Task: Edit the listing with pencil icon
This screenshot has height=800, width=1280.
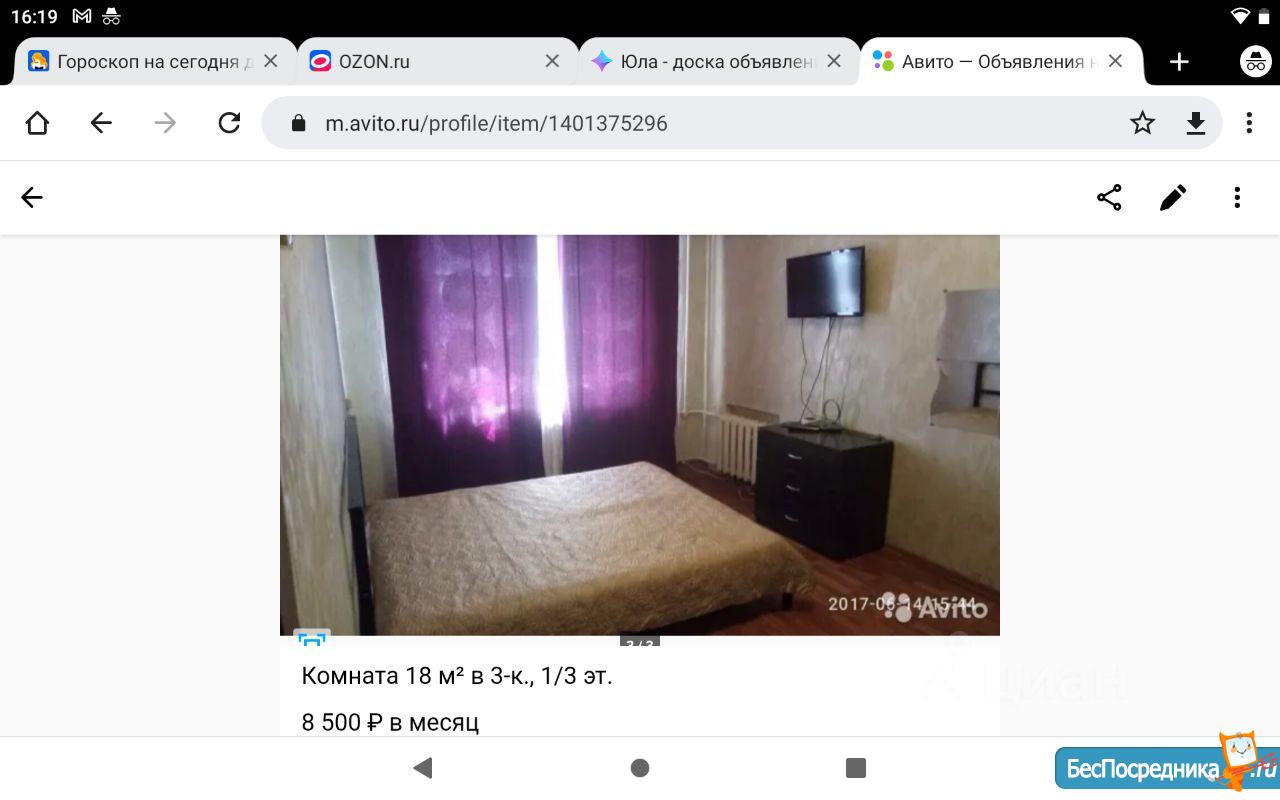Action: click(1173, 197)
